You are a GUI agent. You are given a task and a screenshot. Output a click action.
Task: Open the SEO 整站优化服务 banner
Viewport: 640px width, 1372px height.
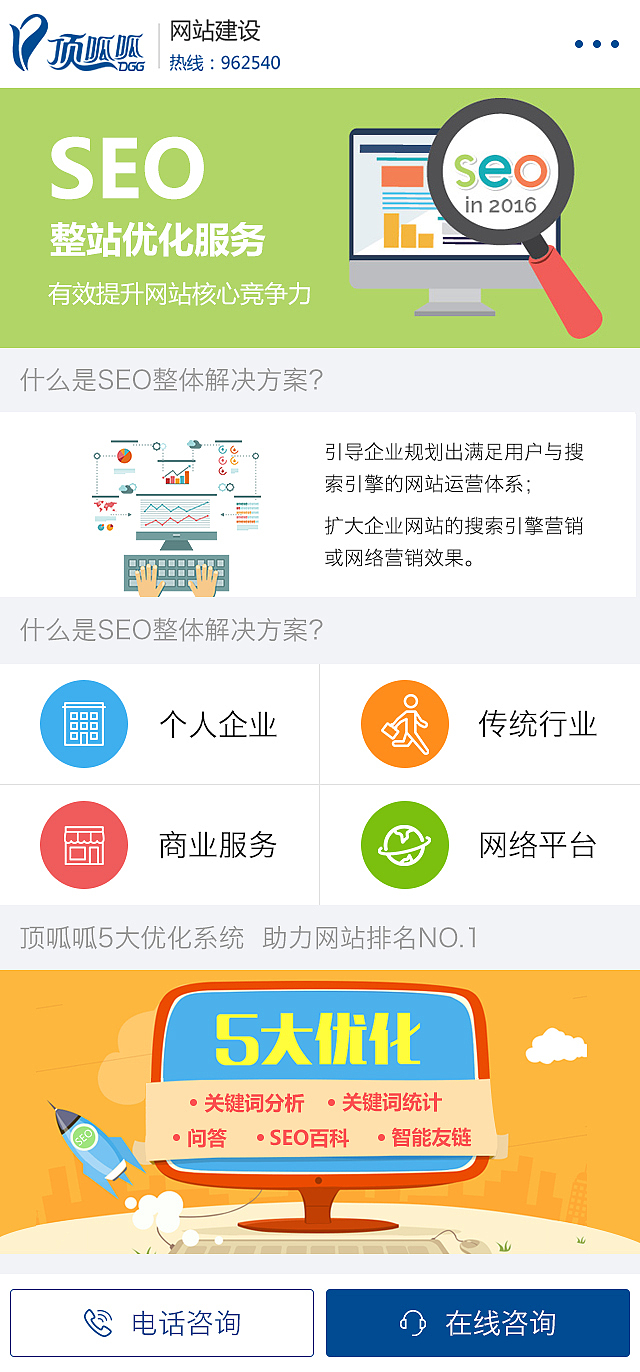320,218
